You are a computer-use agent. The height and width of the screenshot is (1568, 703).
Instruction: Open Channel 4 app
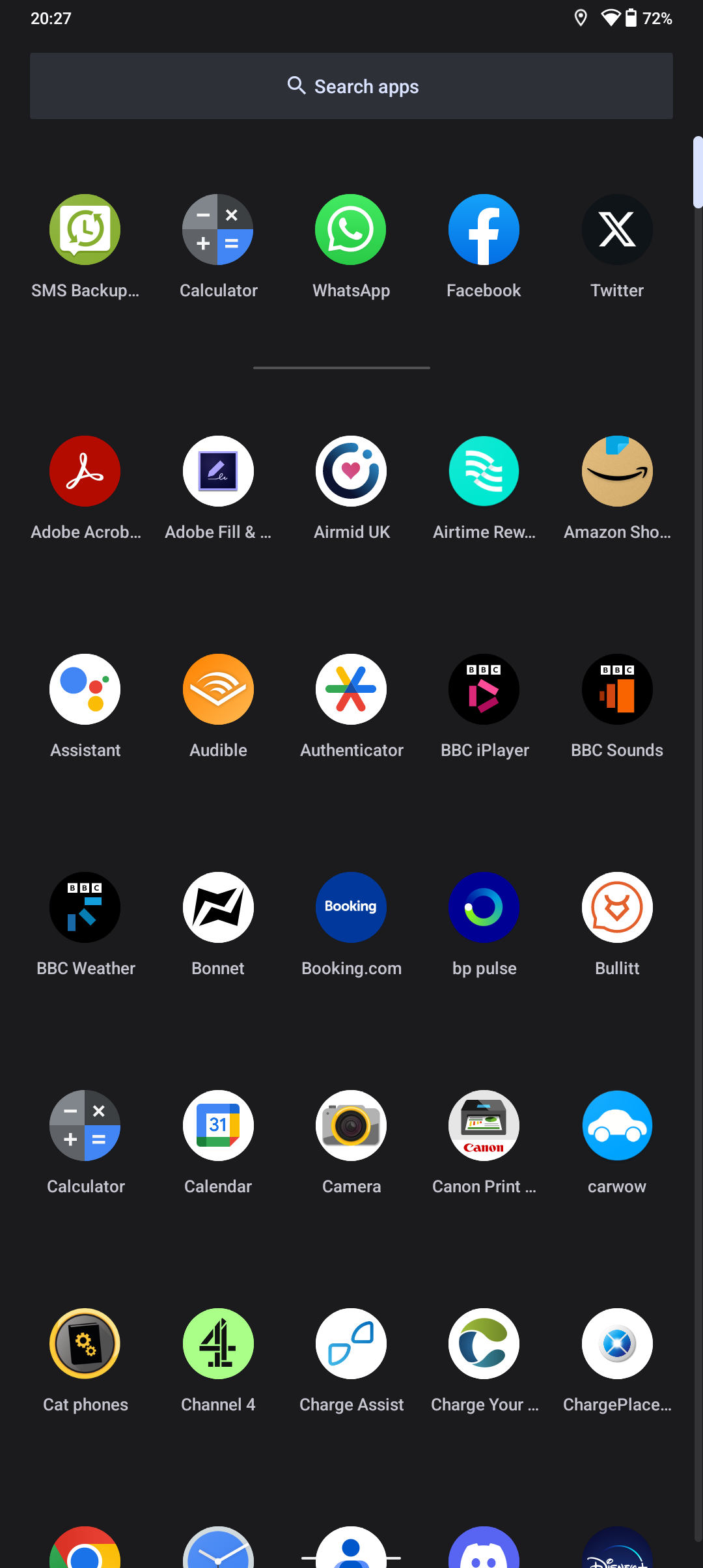tap(218, 1344)
